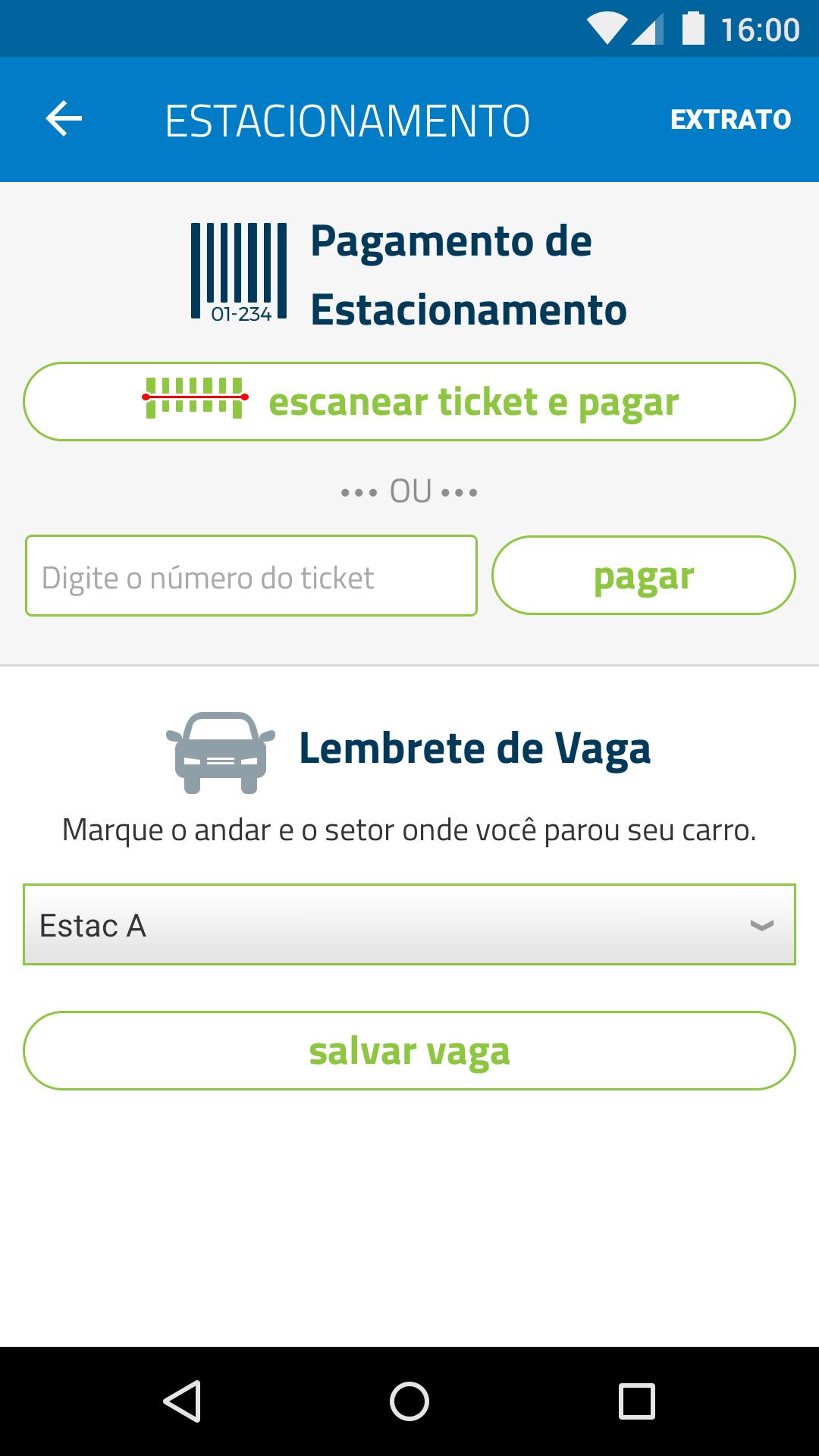The height and width of the screenshot is (1456, 819).
Task: Open recent apps from the navigation bar
Action: (x=637, y=1401)
